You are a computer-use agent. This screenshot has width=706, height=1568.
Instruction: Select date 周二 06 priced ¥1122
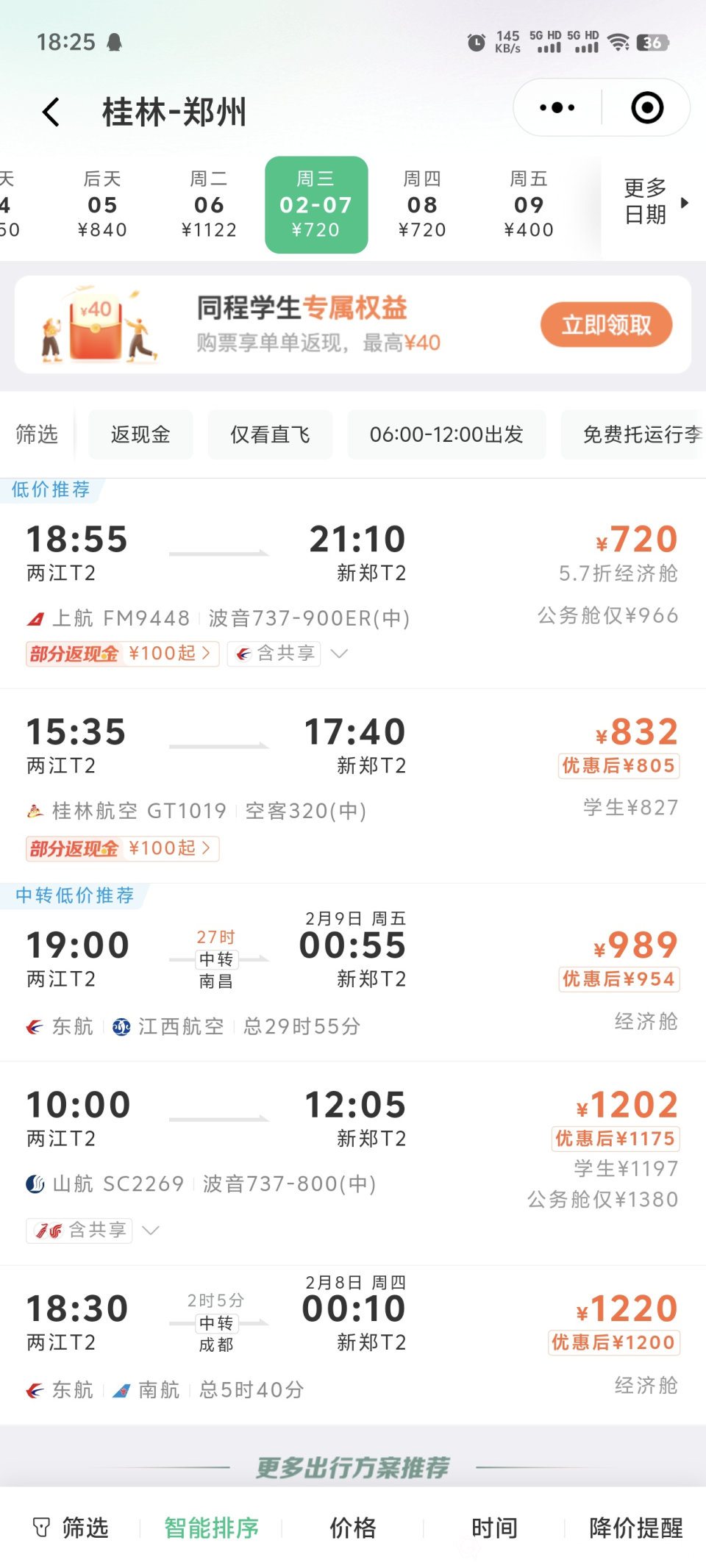(x=209, y=205)
